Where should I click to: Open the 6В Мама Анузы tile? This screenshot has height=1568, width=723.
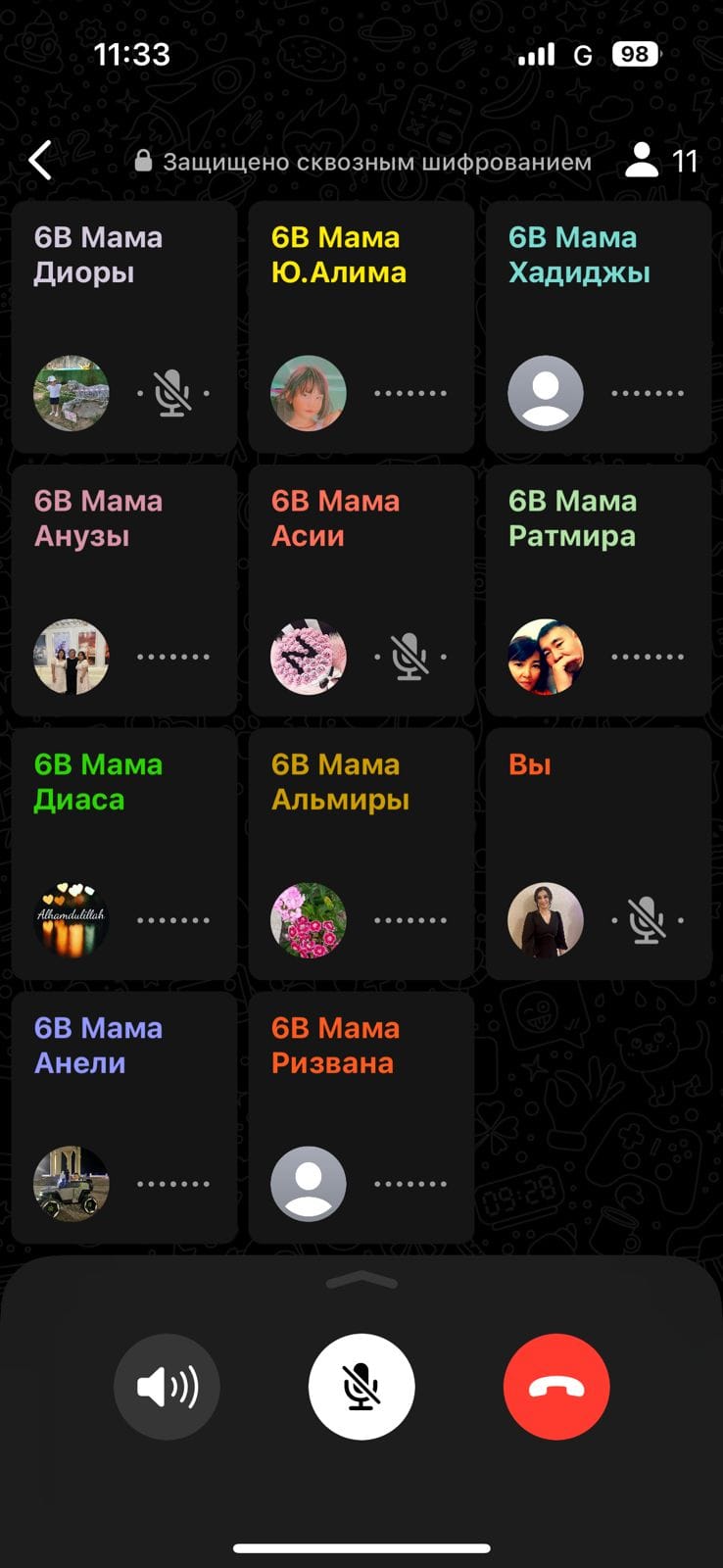pyautogui.click(x=124, y=591)
